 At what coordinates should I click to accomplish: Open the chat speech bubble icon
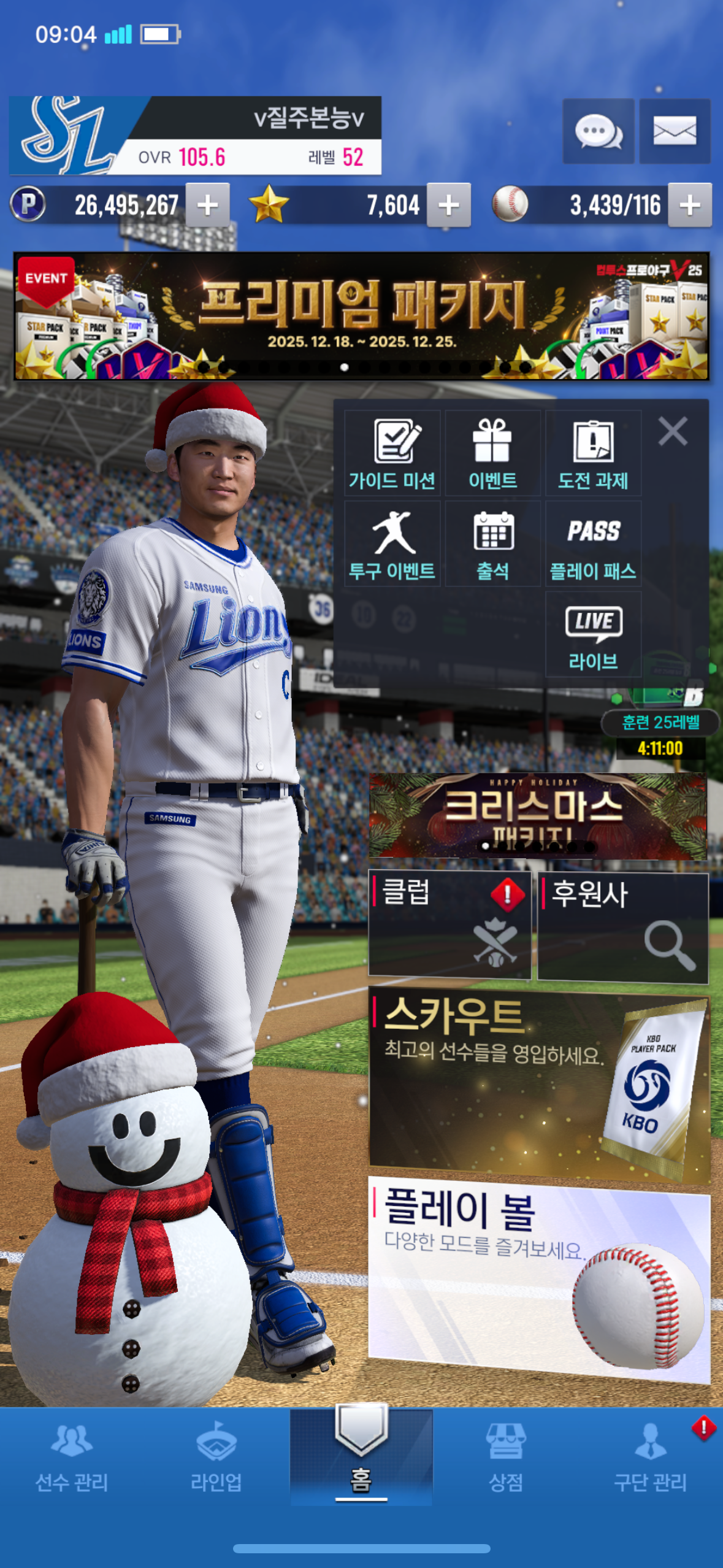tap(598, 131)
